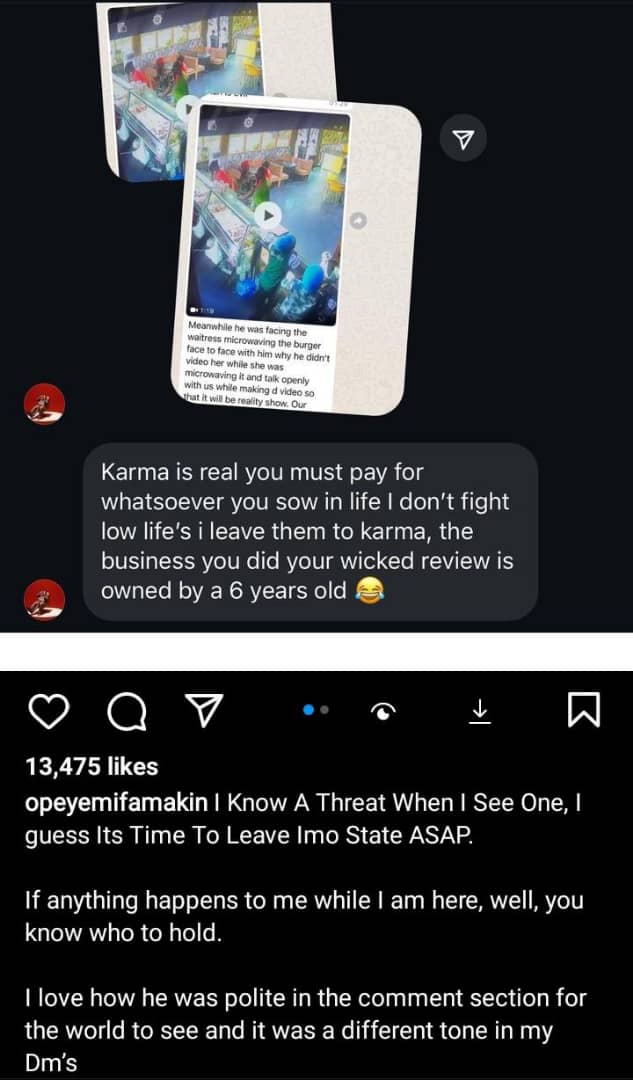633x1080 pixels.
Task: Open opeyemifamakin's profile from the caption
Action: click(117, 803)
